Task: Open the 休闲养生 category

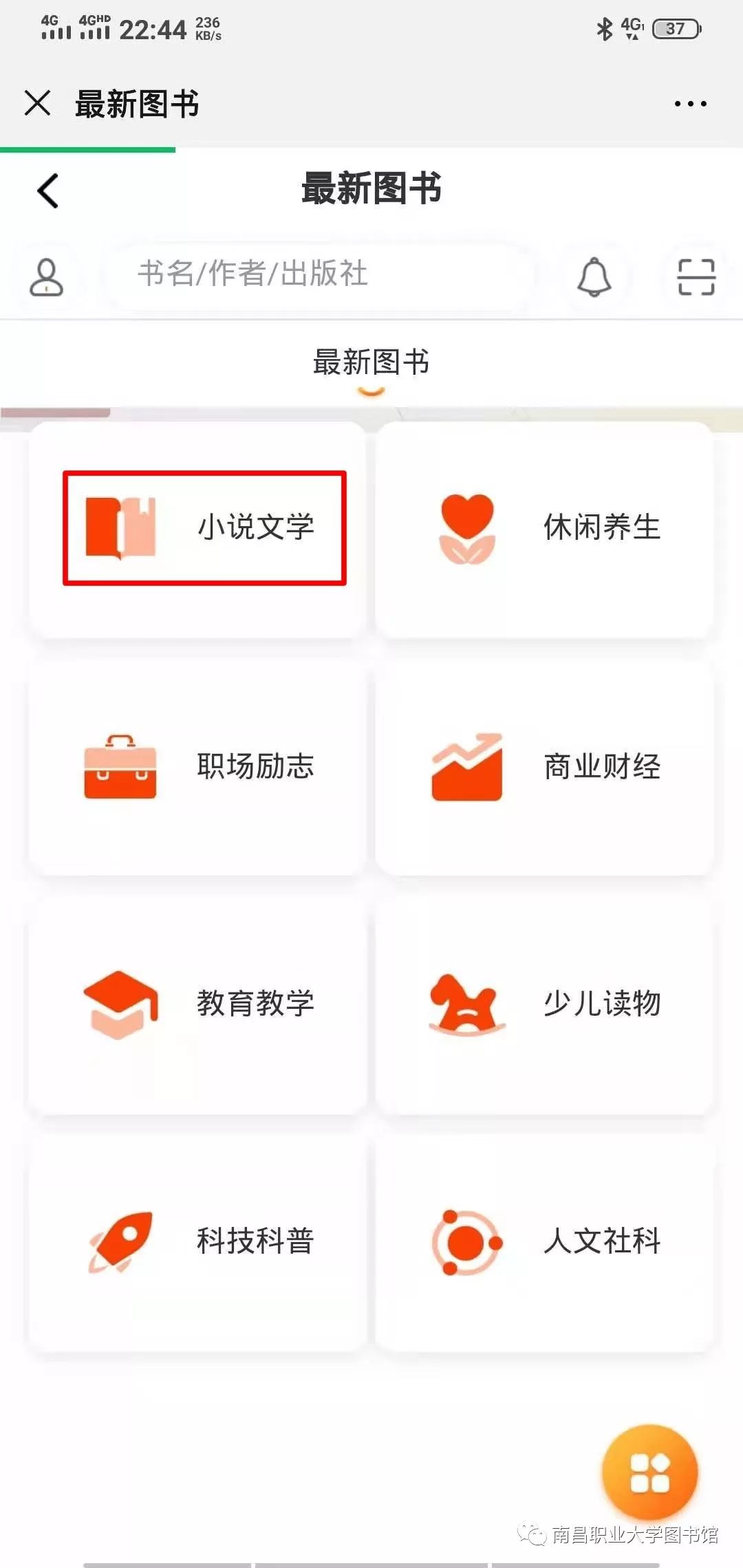Action: (544, 528)
